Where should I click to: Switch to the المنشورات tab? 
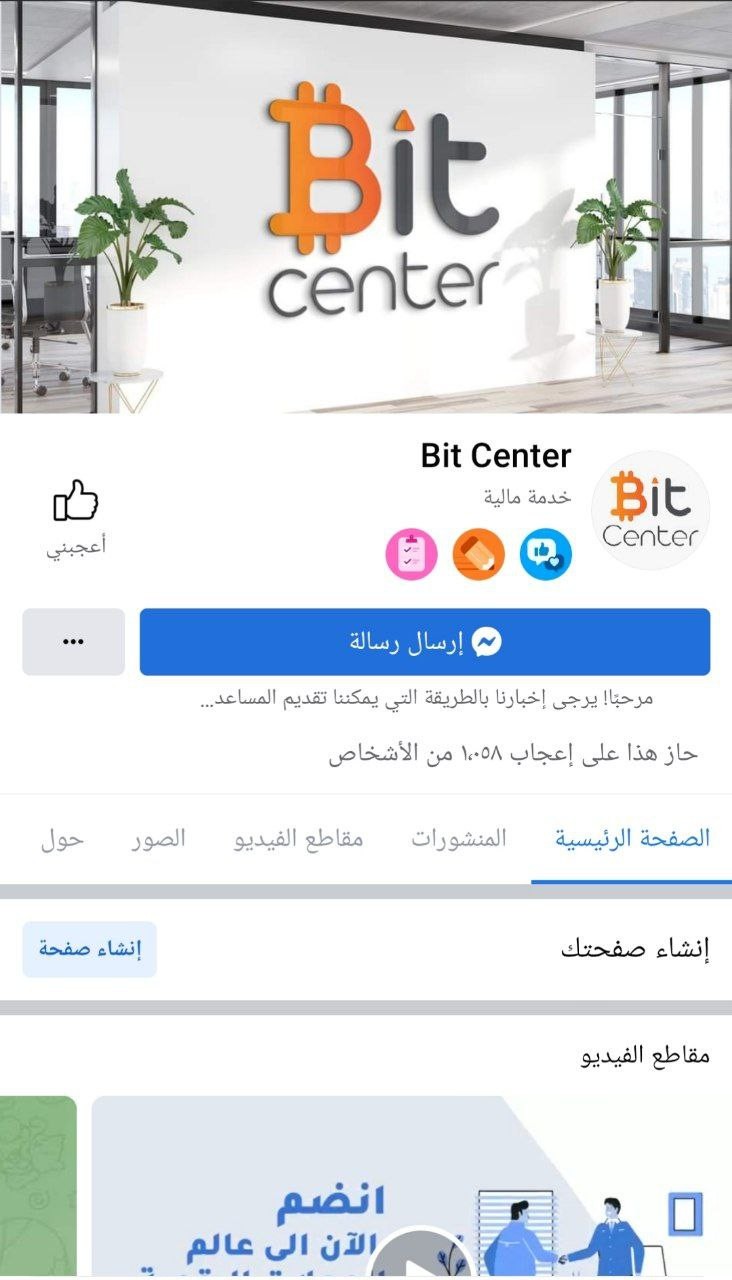pyautogui.click(x=459, y=838)
